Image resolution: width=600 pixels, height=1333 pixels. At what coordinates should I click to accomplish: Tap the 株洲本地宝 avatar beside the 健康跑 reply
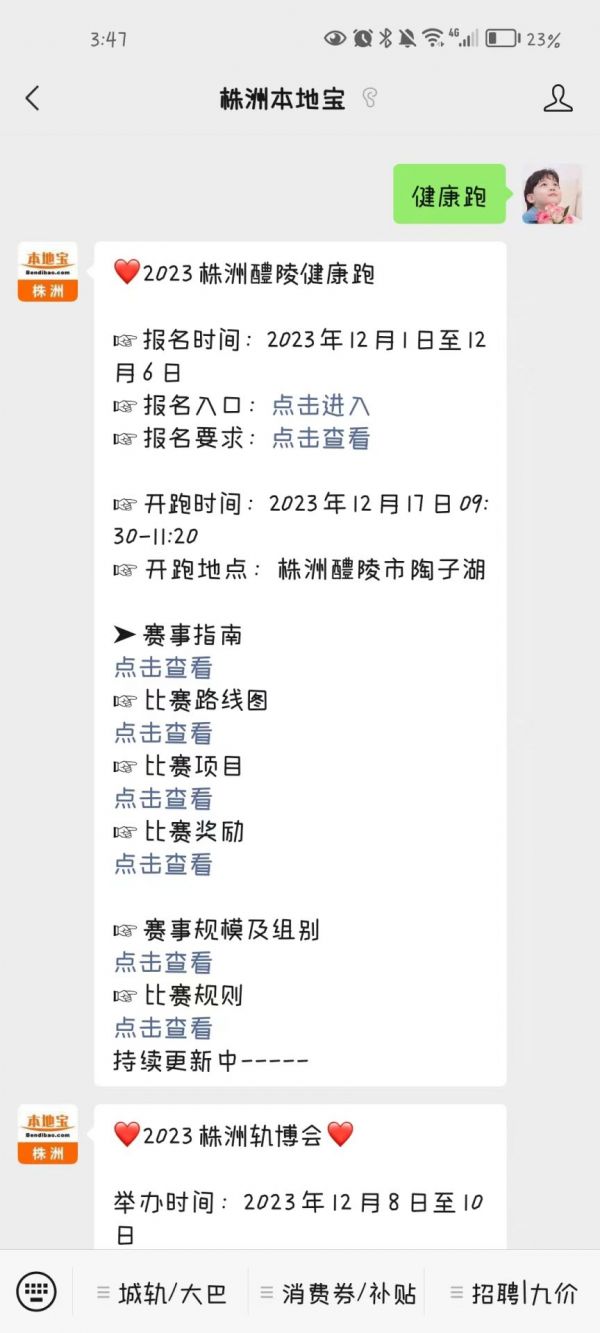[x=47, y=272]
